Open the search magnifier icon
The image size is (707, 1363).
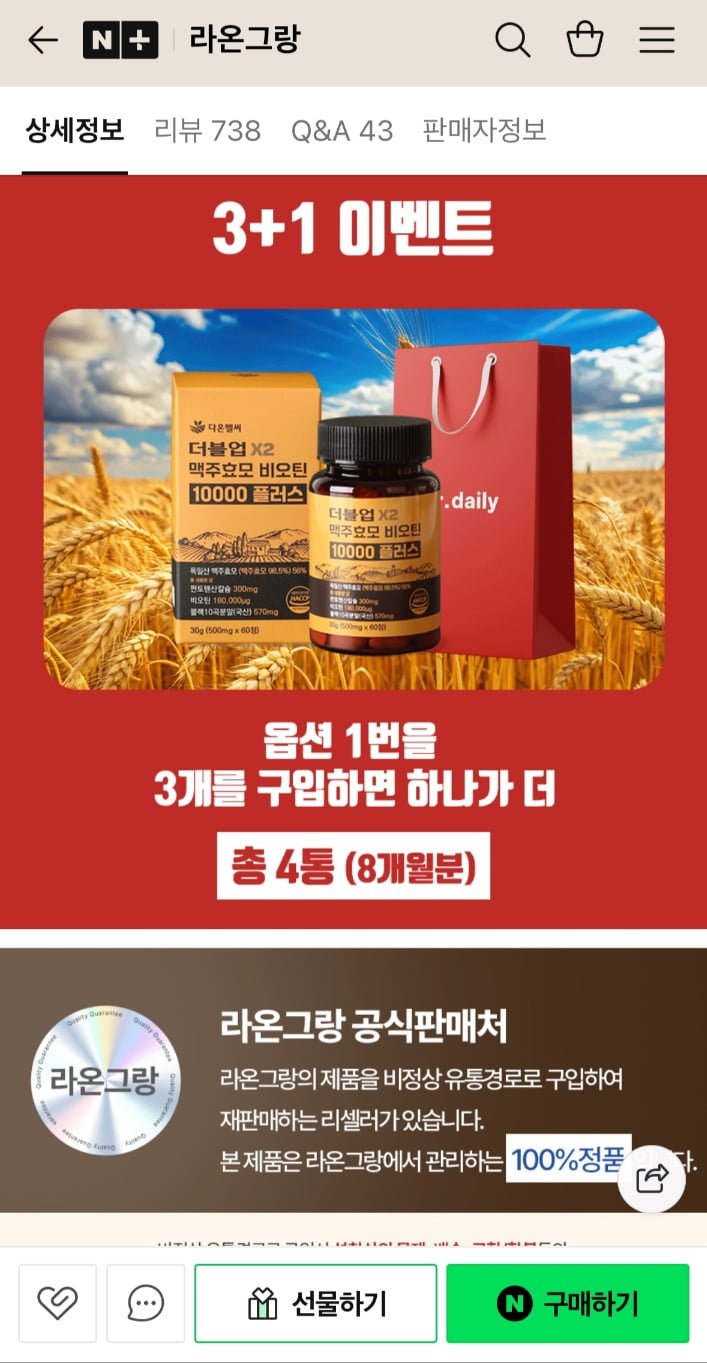pos(512,40)
